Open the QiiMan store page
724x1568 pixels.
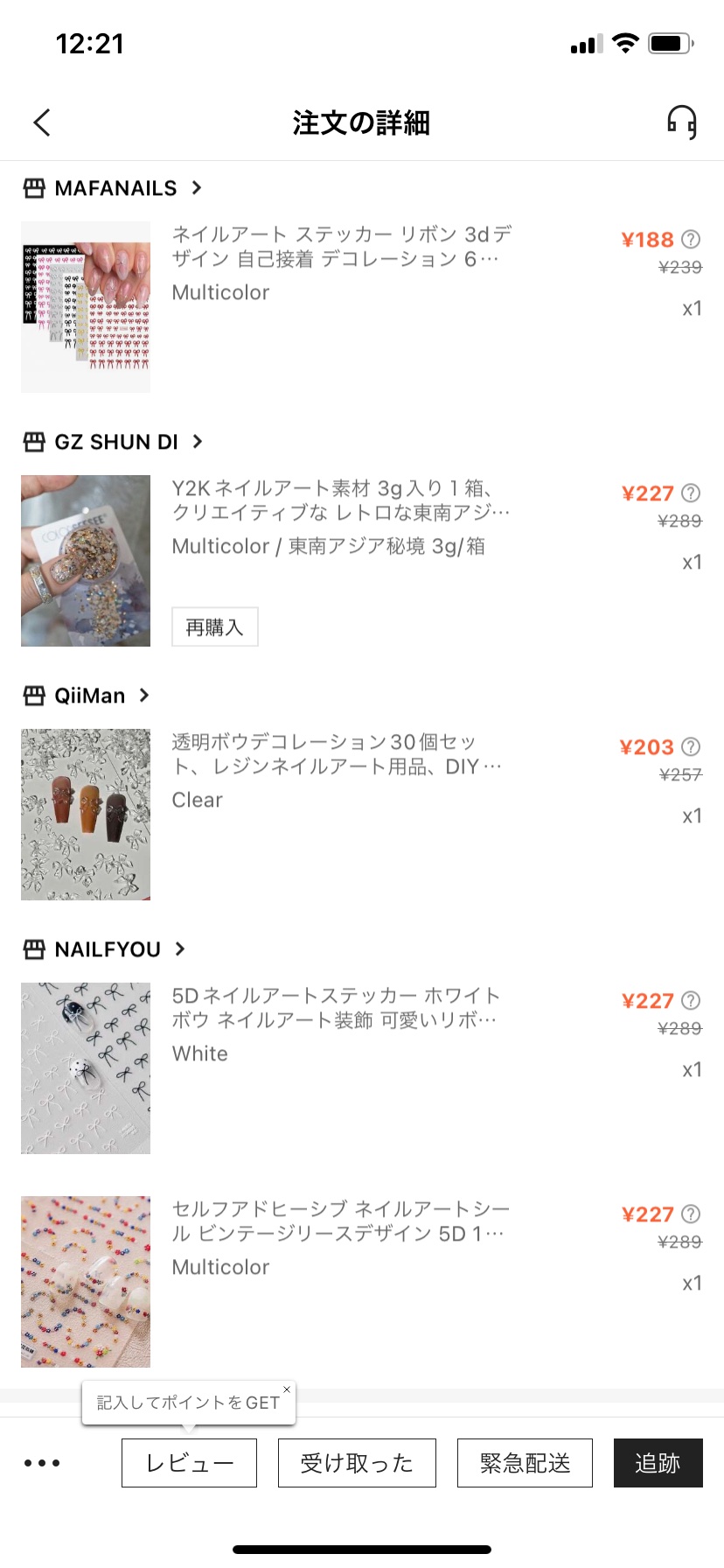87,696
